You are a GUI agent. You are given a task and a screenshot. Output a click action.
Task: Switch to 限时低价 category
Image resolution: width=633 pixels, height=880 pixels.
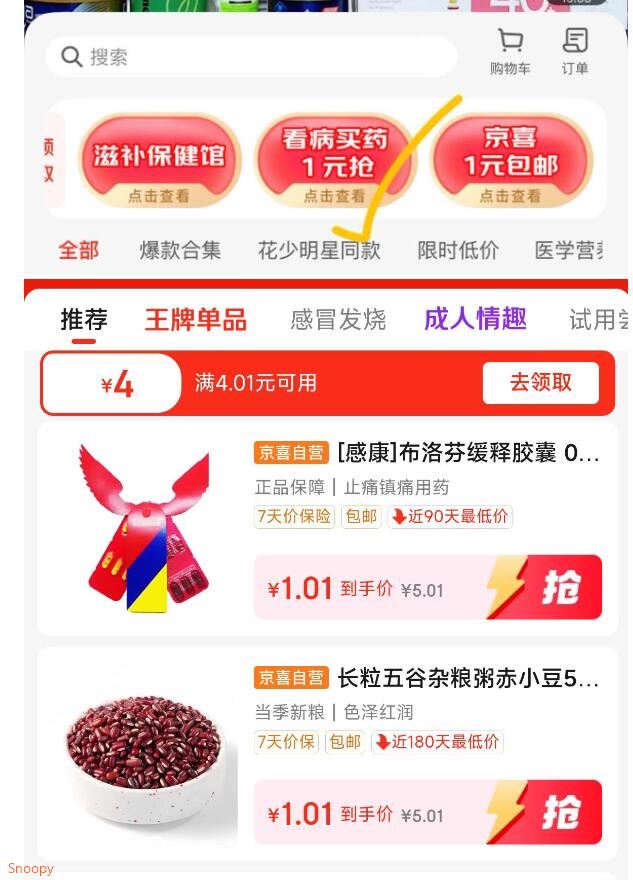coord(457,250)
